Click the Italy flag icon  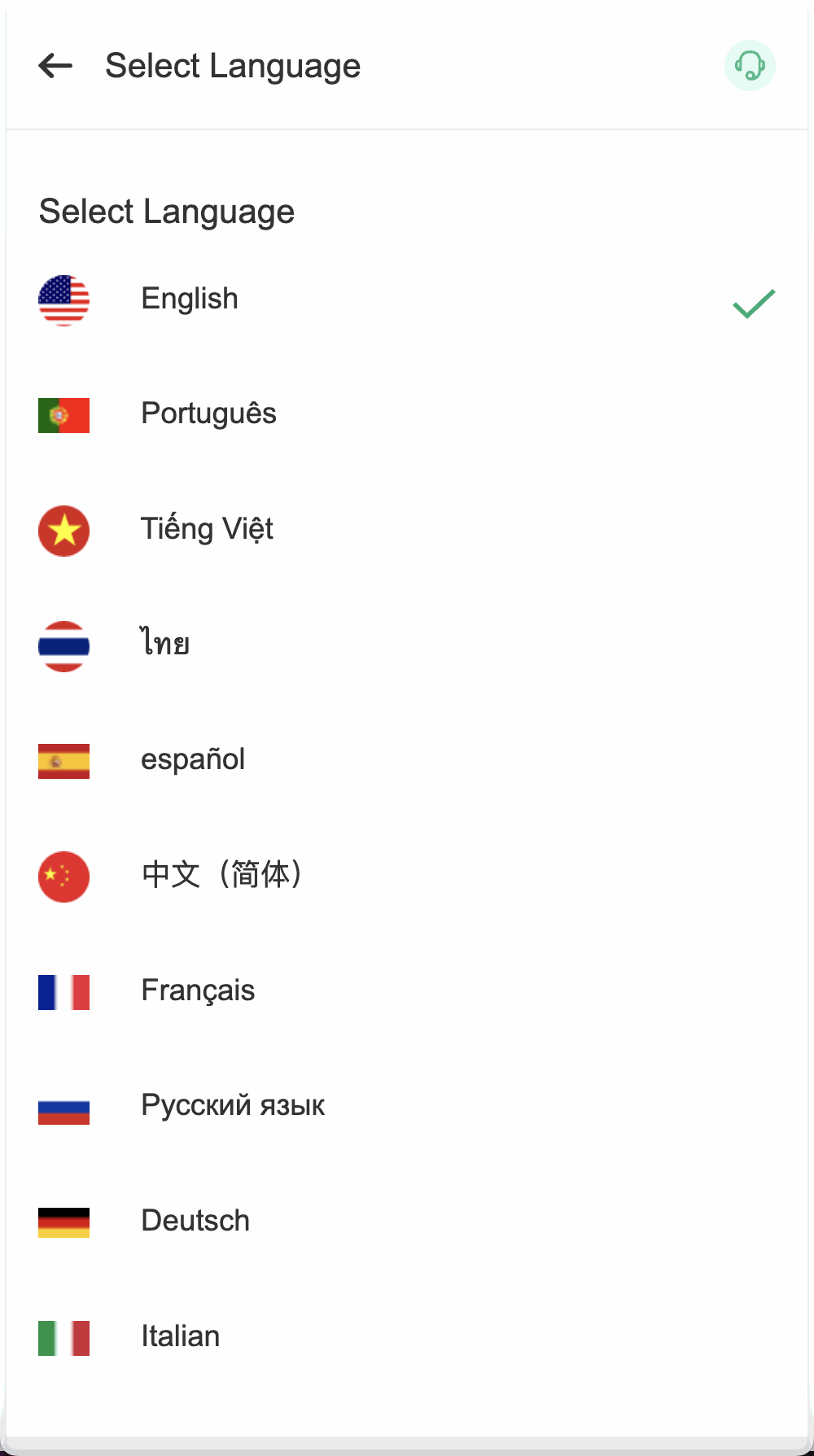(x=63, y=1338)
